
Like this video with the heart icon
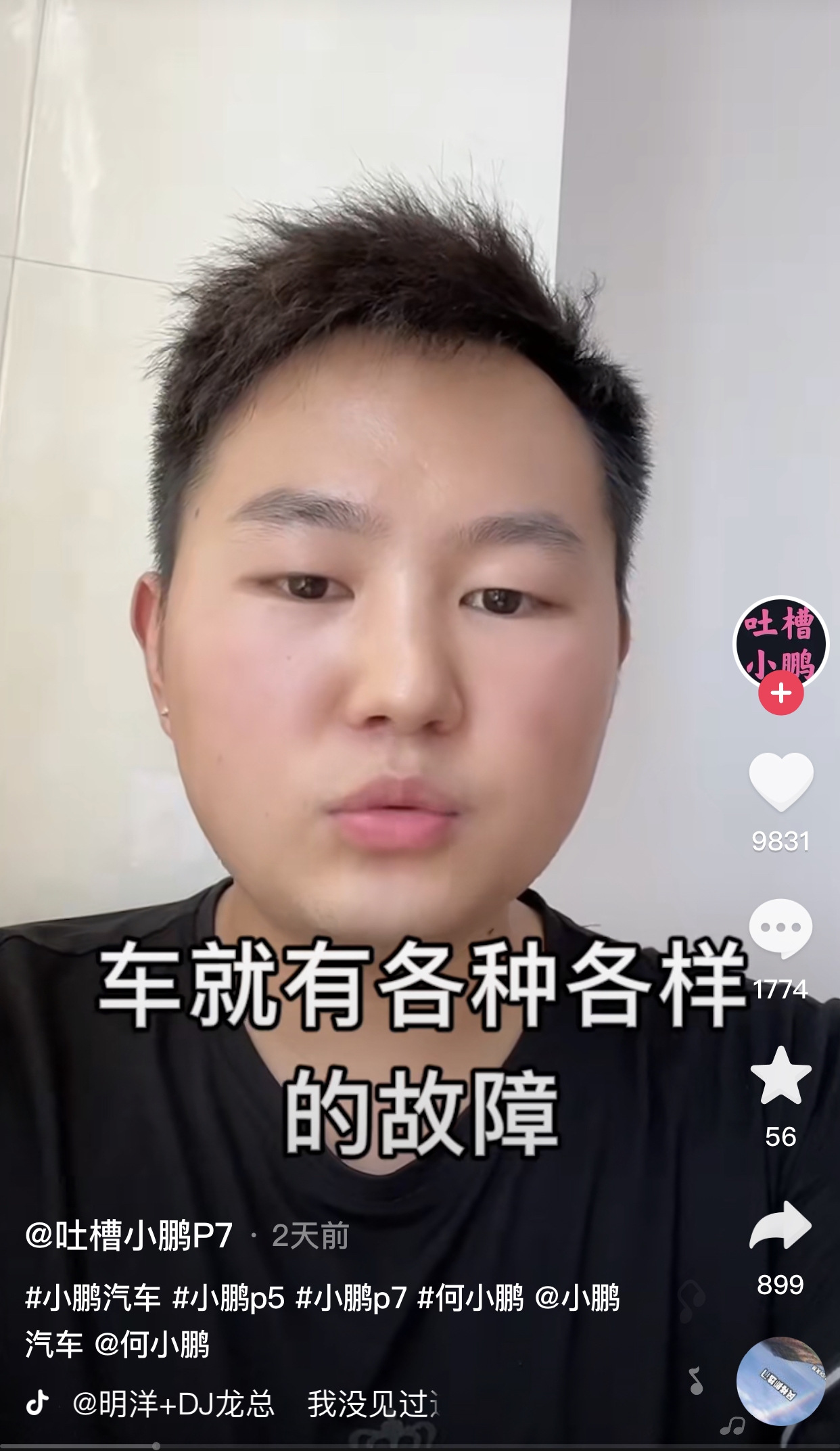coord(780,781)
